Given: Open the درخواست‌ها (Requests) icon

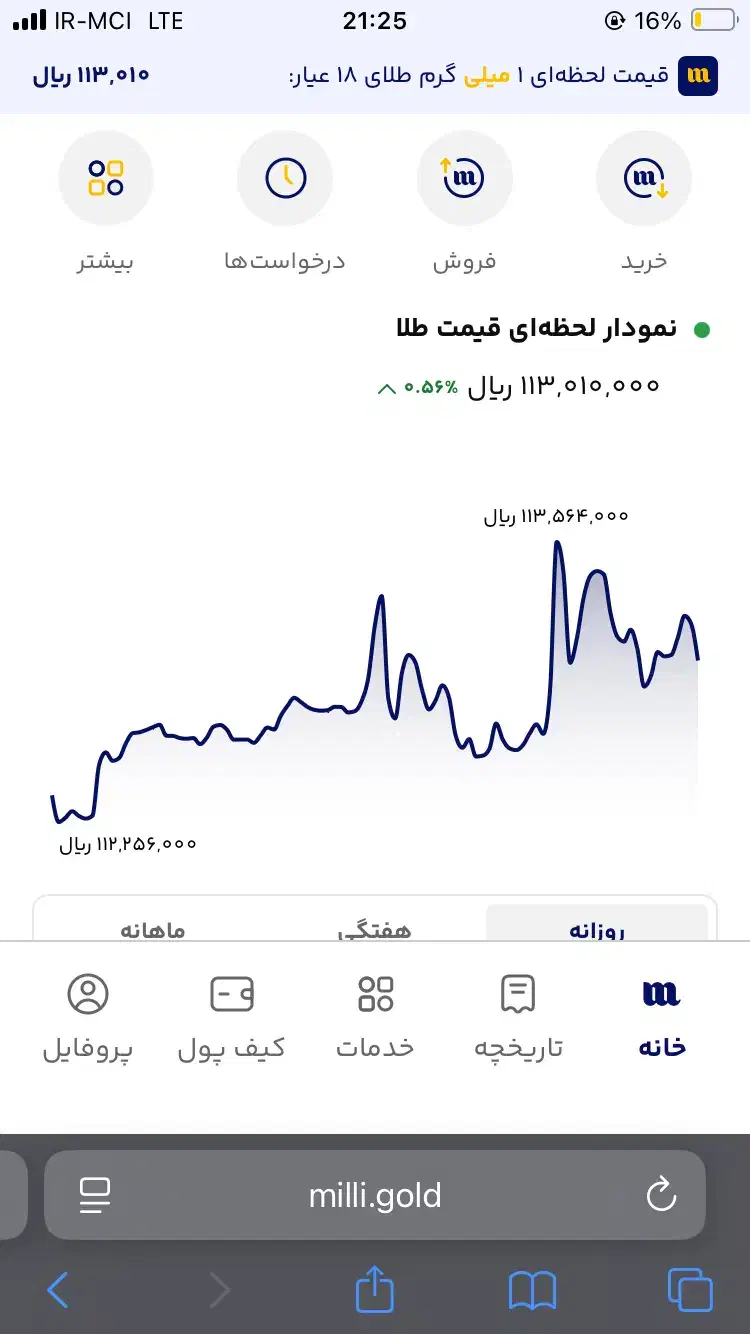Looking at the screenshot, I should click(285, 178).
